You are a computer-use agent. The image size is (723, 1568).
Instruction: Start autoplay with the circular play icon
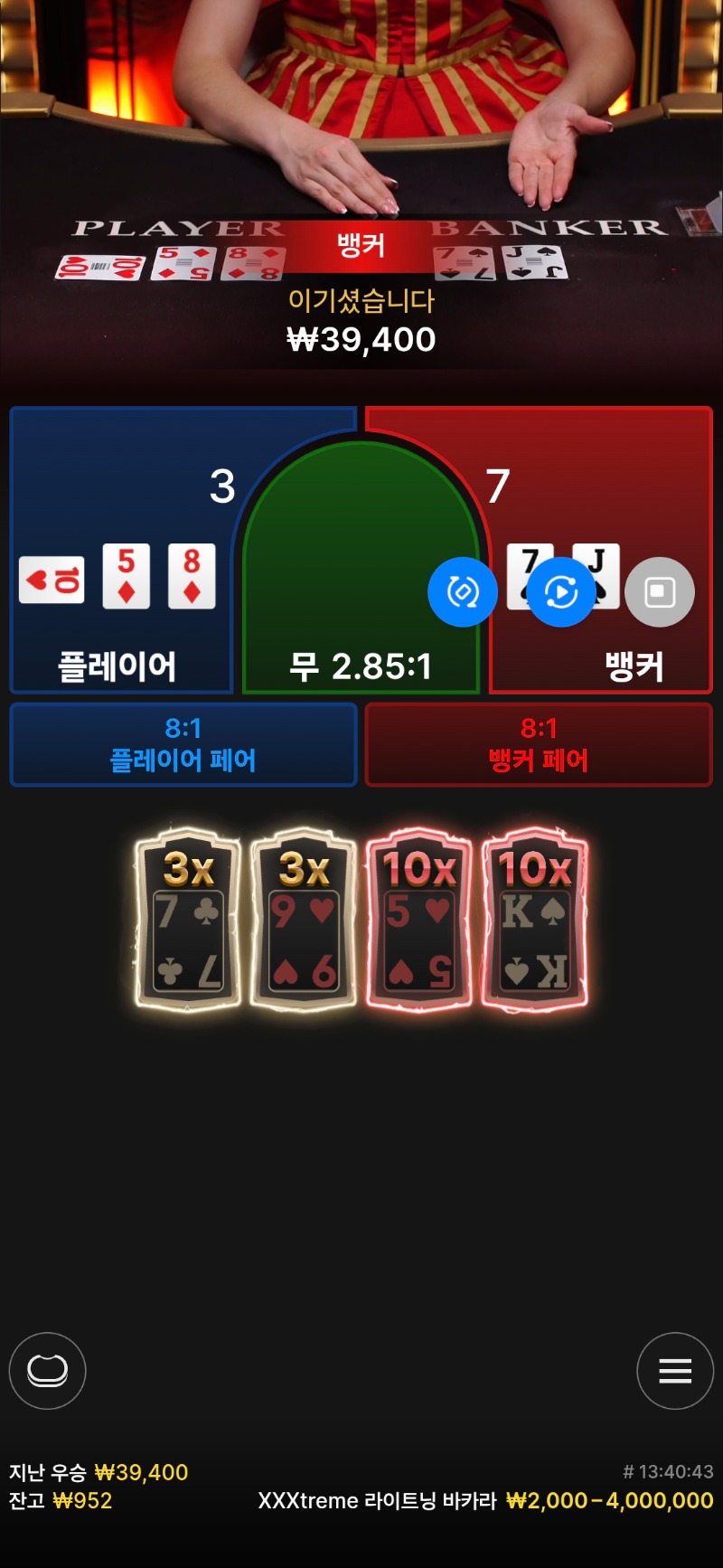click(x=561, y=592)
